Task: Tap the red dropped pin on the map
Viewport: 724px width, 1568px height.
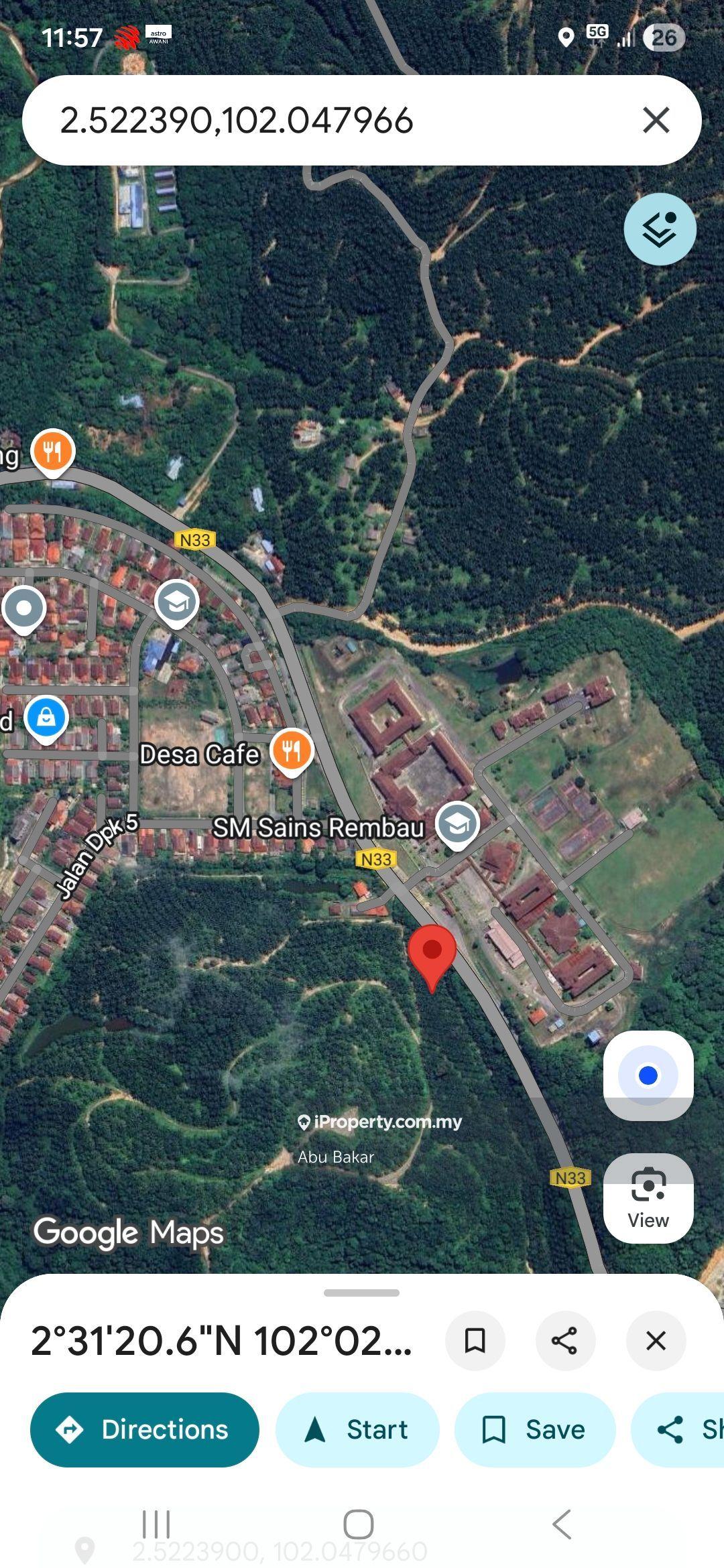Action: [x=432, y=953]
